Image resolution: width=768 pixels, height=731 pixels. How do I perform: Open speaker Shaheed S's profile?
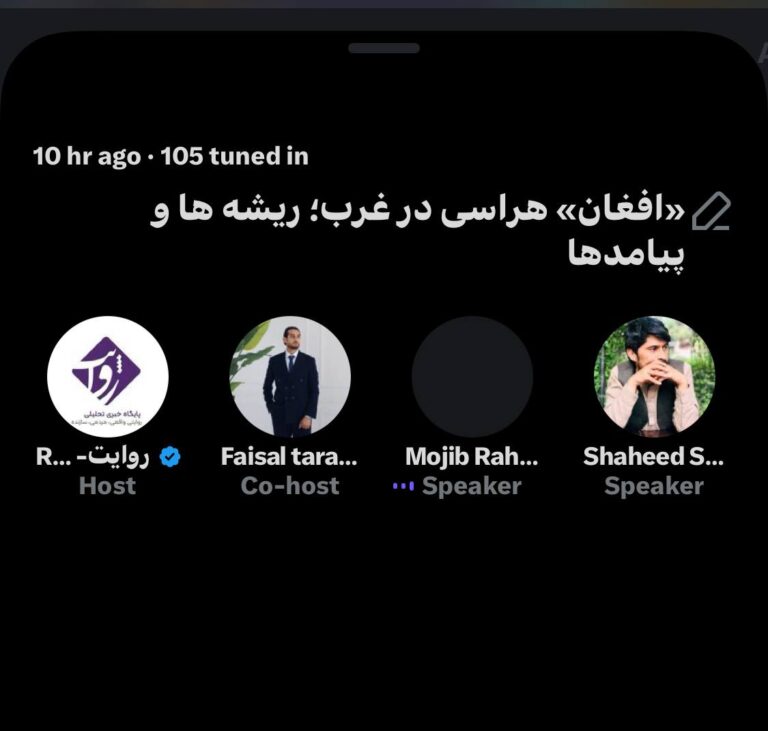(654, 377)
